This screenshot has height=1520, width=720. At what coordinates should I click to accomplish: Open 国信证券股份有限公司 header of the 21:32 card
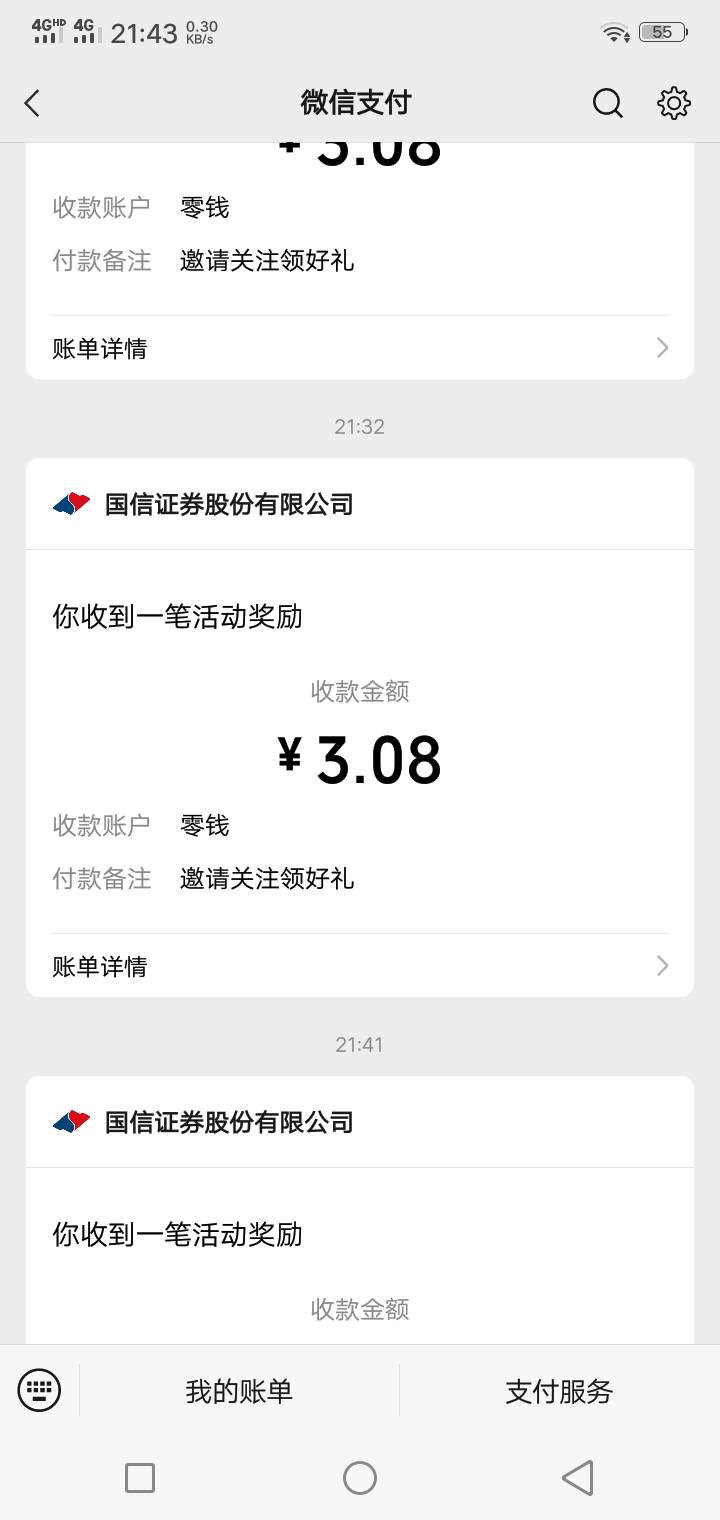(x=229, y=504)
